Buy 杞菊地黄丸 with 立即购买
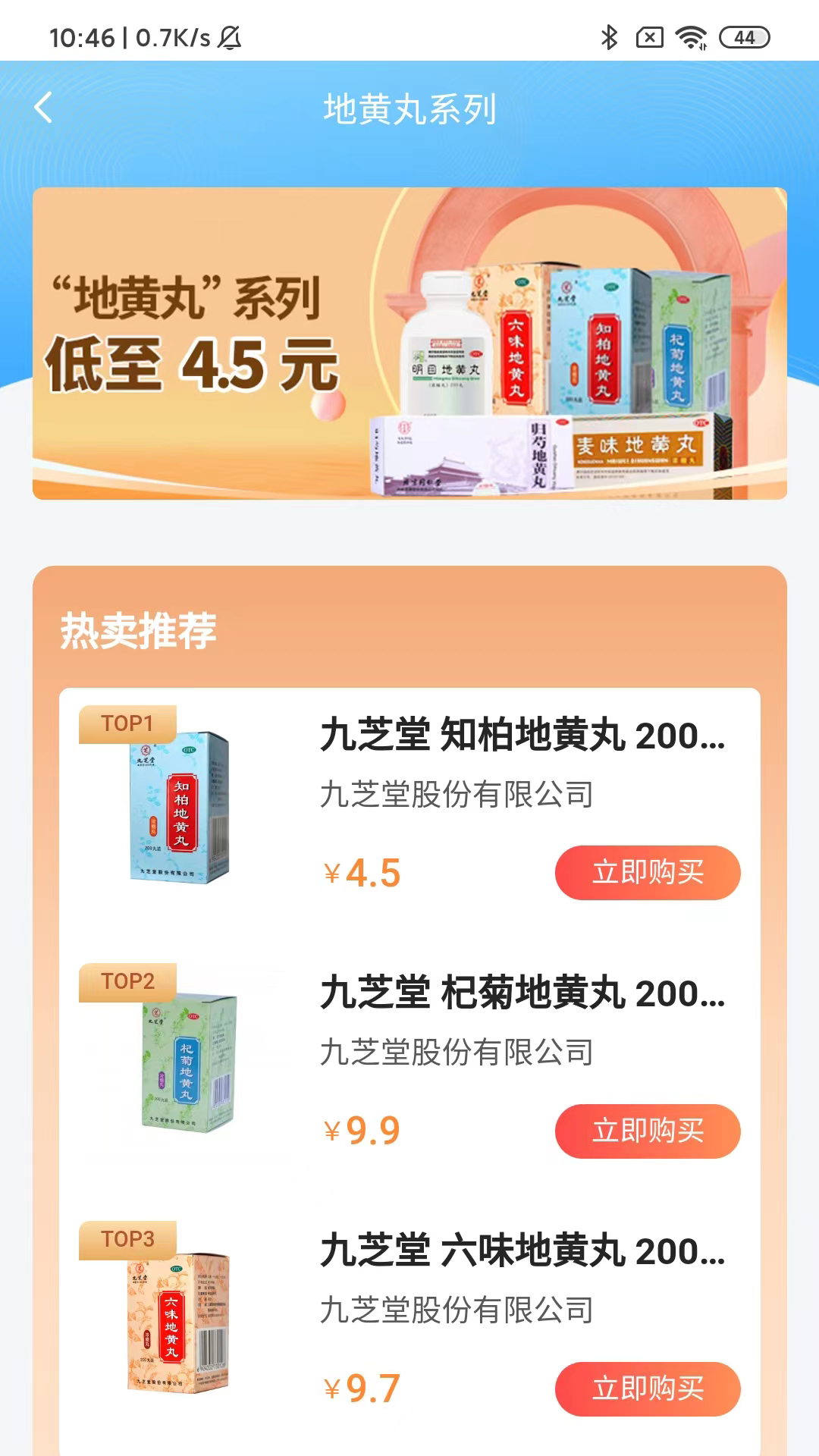 tap(647, 1131)
